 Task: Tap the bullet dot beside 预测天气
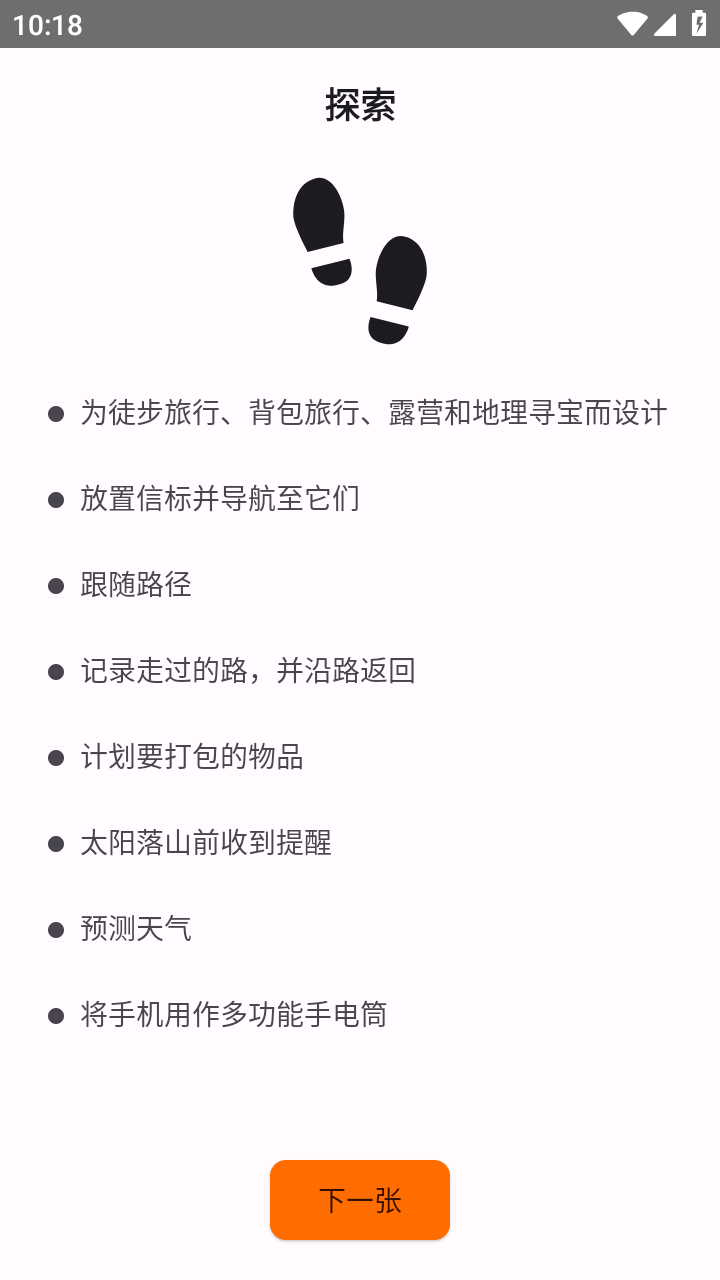pyautogui.click(x=54, y=930)
